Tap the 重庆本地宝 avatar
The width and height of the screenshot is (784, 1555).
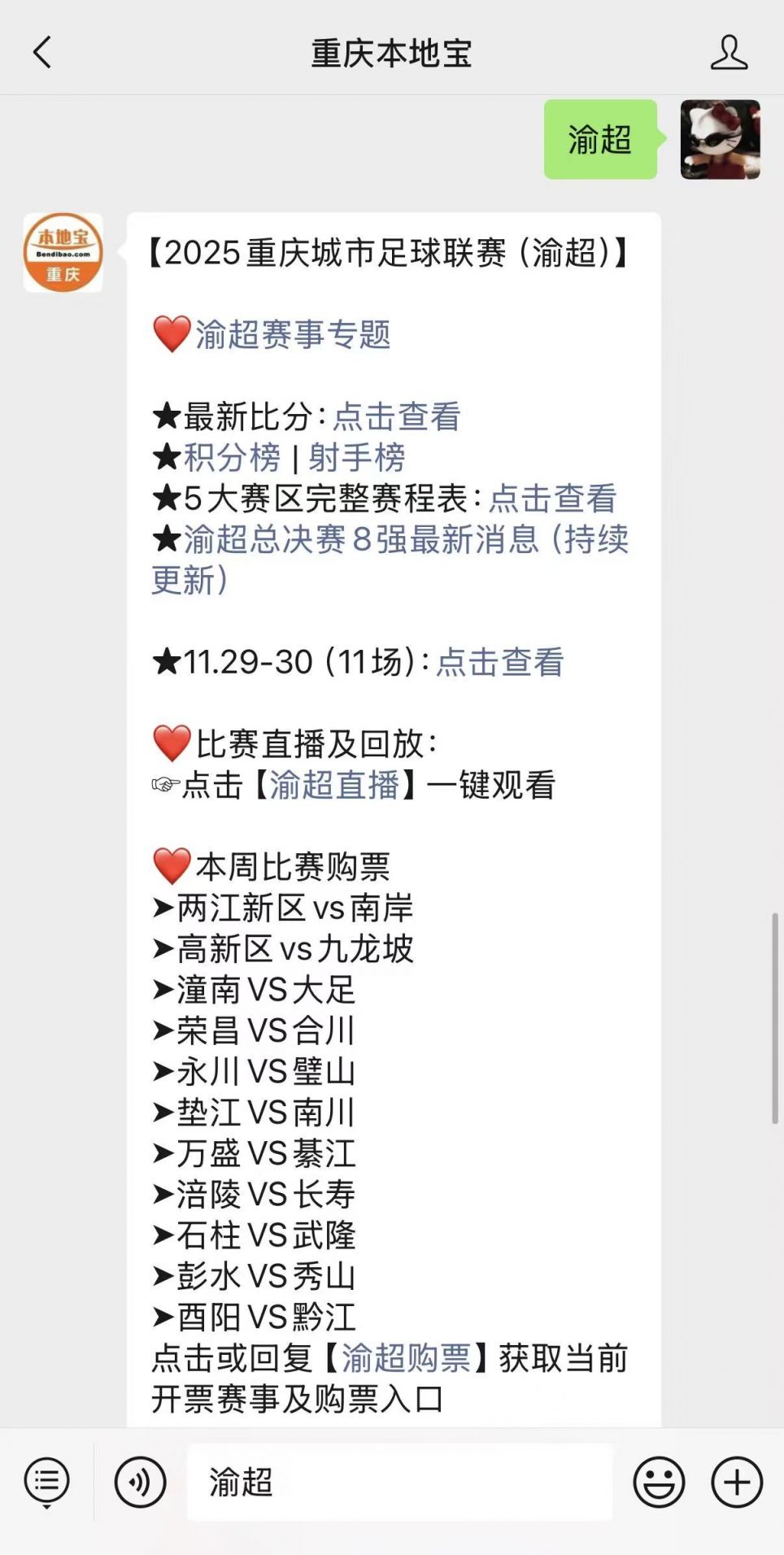click(63, 253)
